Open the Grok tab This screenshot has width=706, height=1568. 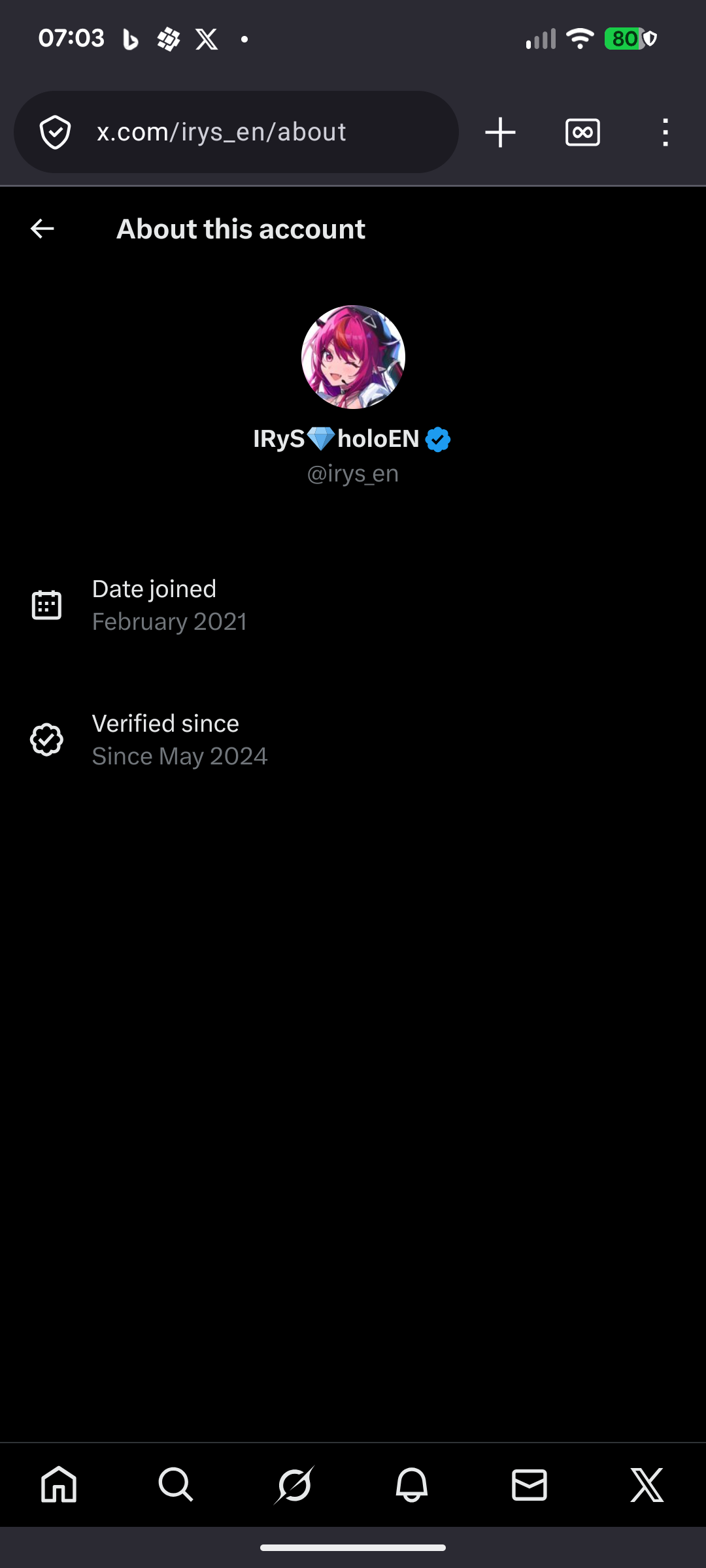pyautogui.click(x=294, y=1484)
